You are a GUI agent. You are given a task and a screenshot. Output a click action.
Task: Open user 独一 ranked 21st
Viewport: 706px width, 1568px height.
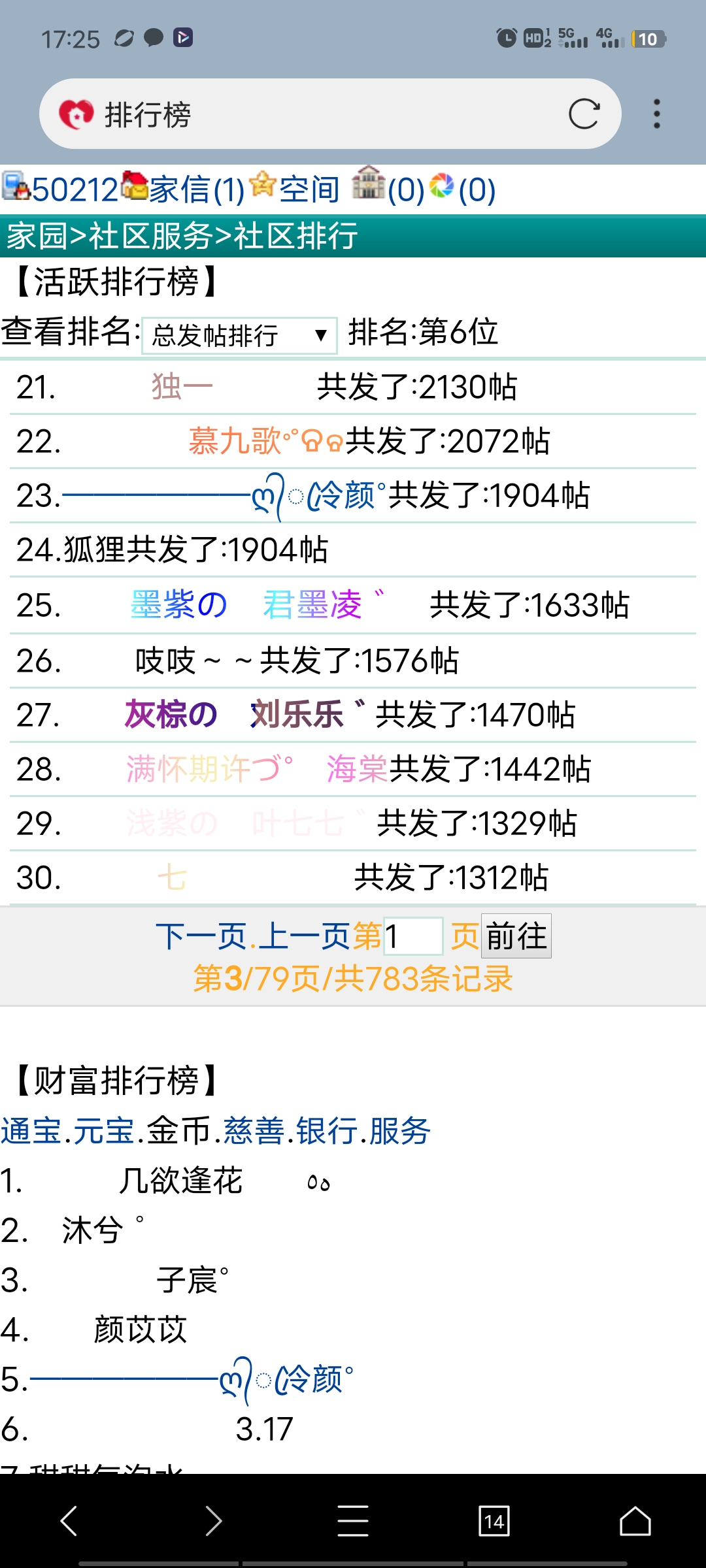[182, 387]
